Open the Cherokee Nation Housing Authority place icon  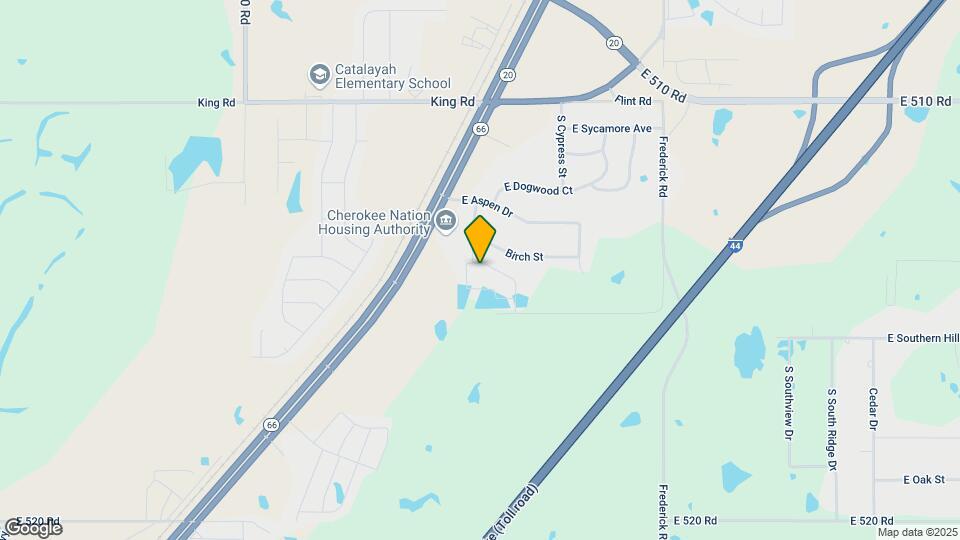(x=445, y=221)
